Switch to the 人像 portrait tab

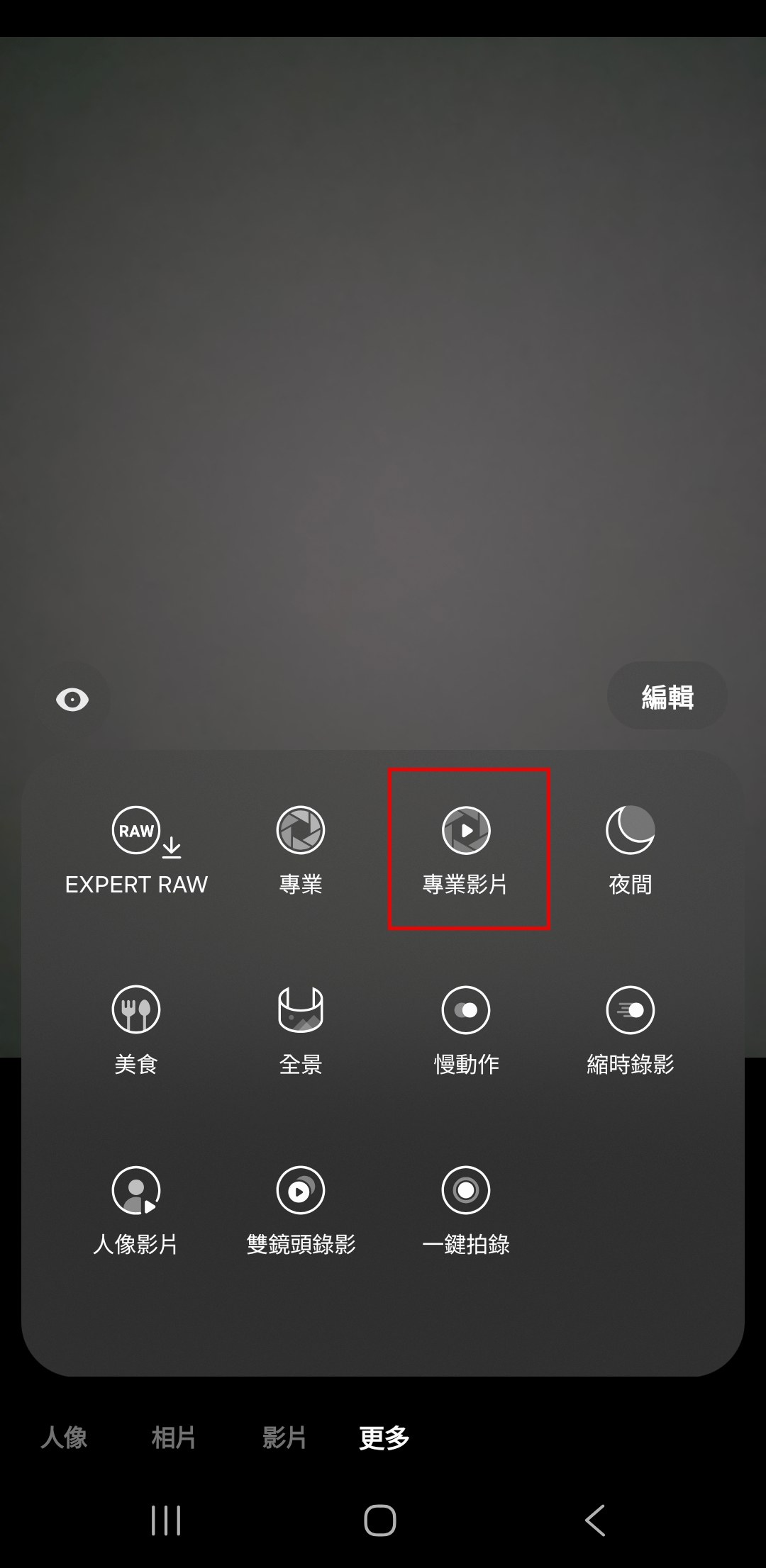coord(64,1438)
